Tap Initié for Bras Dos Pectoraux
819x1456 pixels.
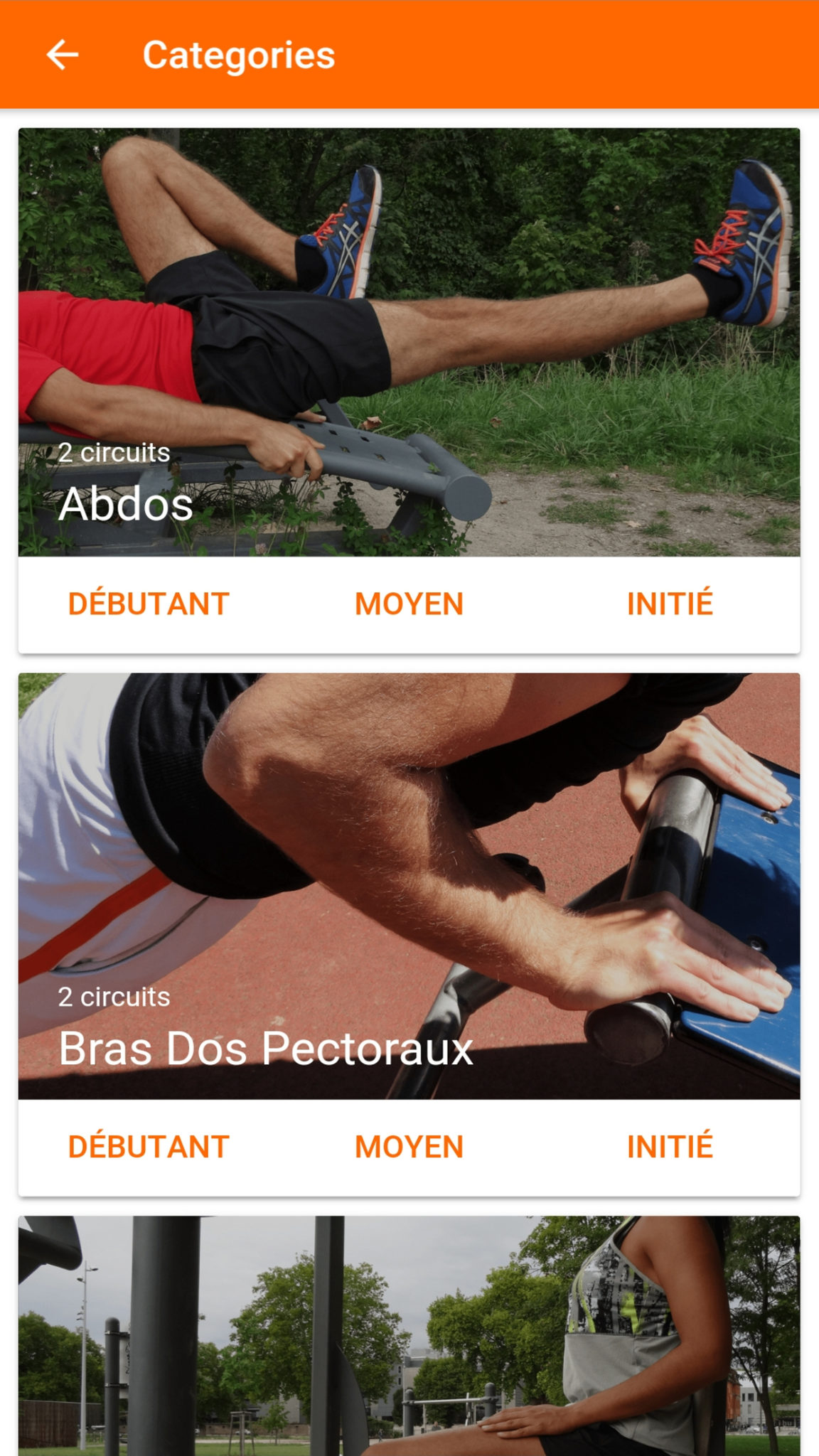tap(669, 1147)
